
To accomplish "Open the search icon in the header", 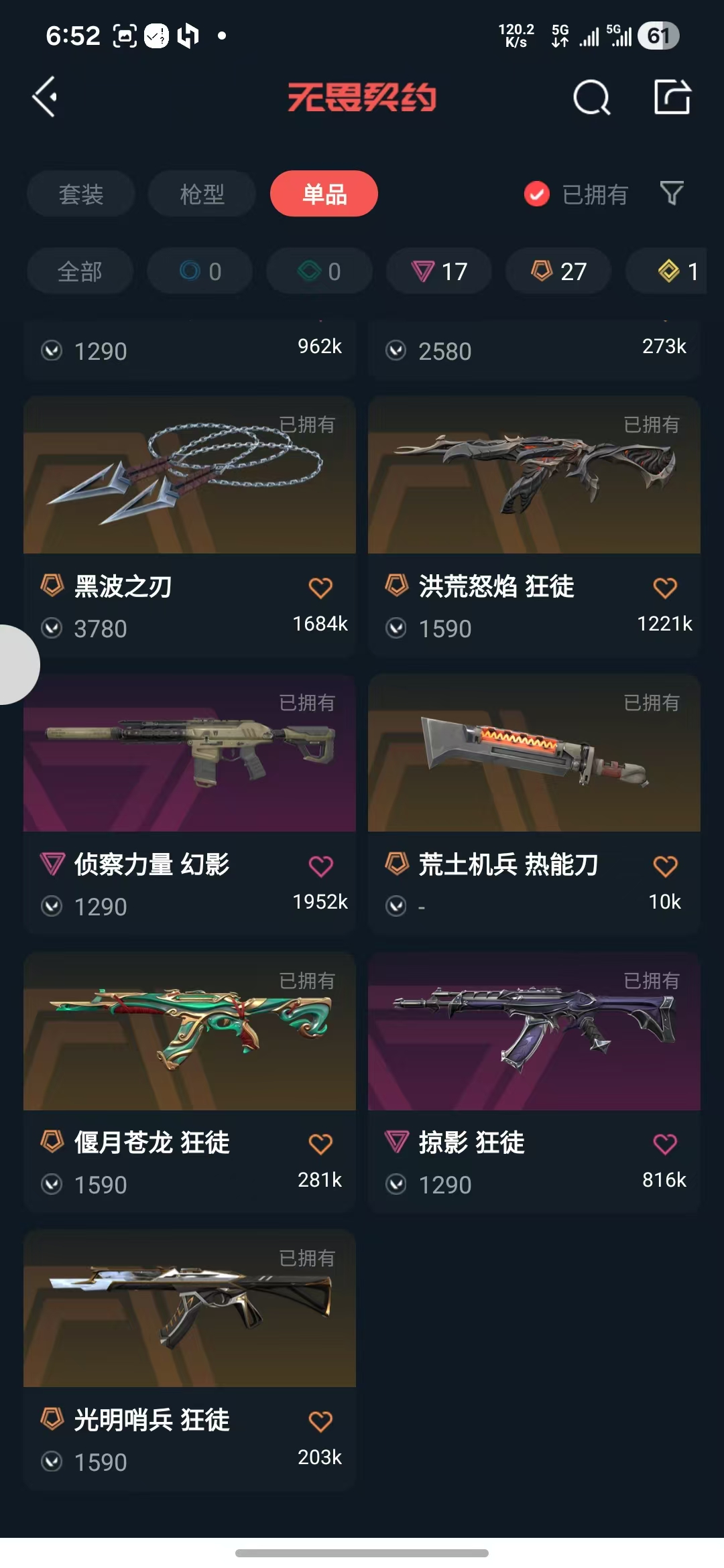I will click(x=591, y=98).
